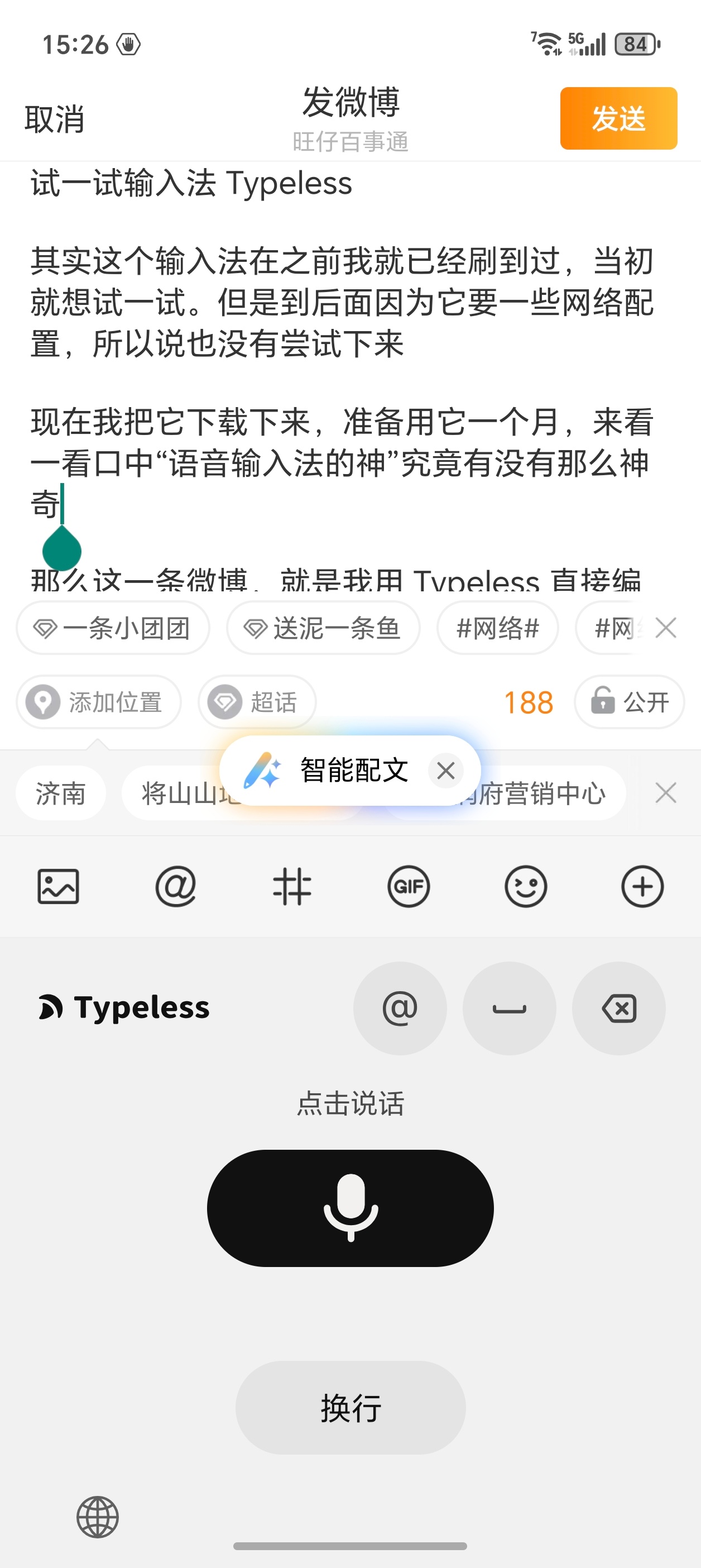This screenshot has height=1568, width=701.
Task: Expand the 超话 selector
Action: (256, 702)
